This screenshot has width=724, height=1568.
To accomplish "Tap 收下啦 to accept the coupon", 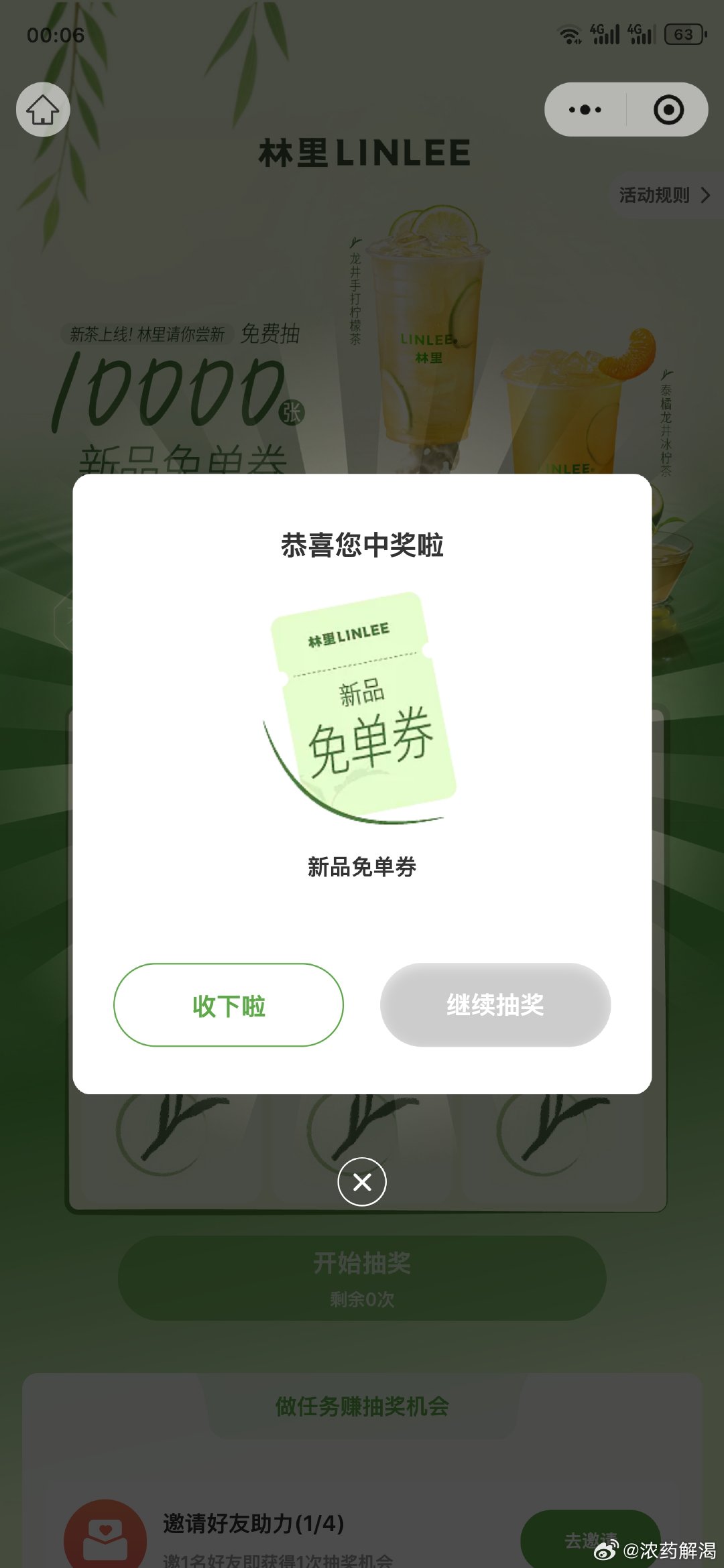I will point(229,1005).
